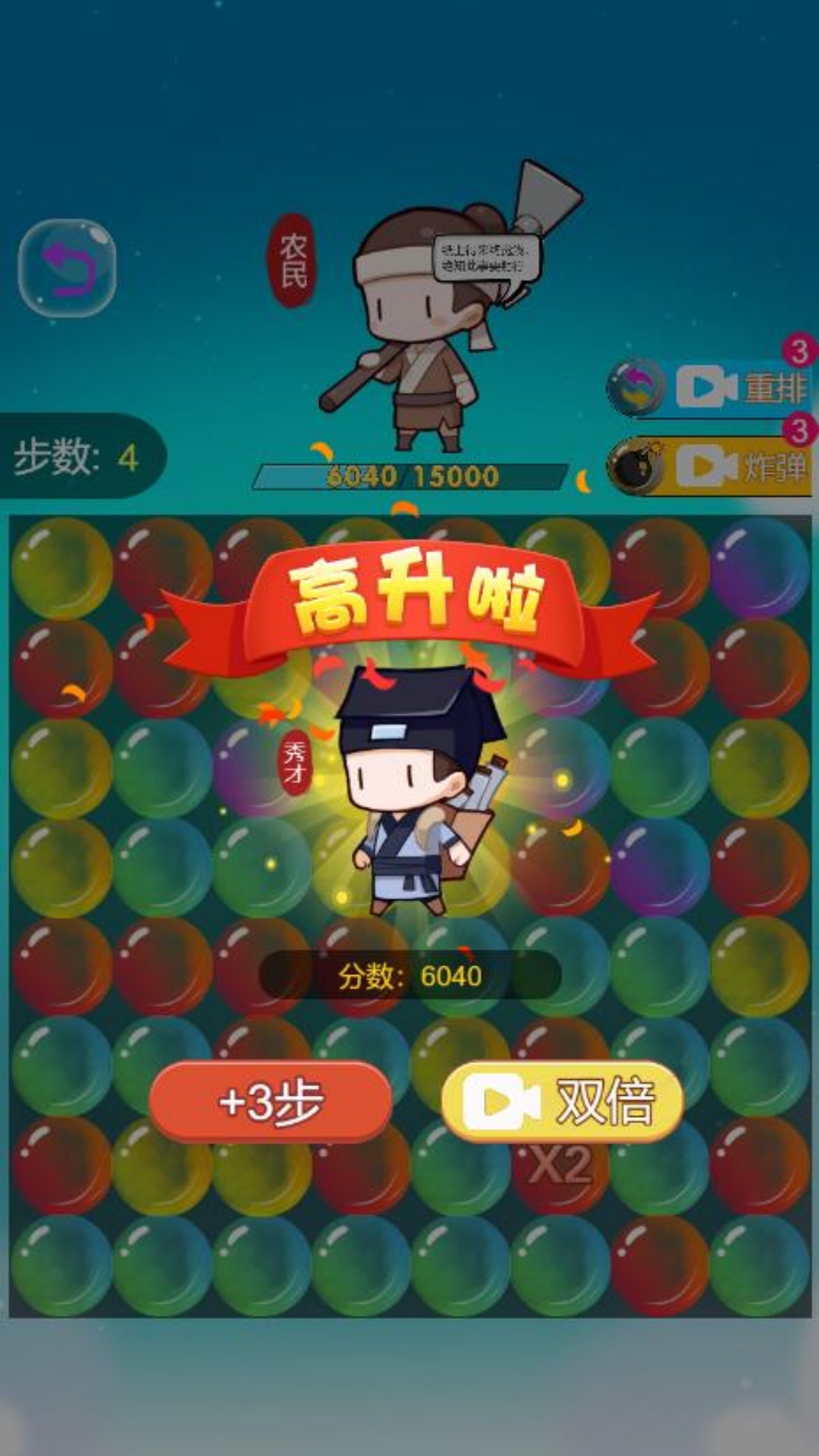Use the 炸弹 bomb power-up
Viewport: 819px width, 1456px height.
(x=709, y=466)
